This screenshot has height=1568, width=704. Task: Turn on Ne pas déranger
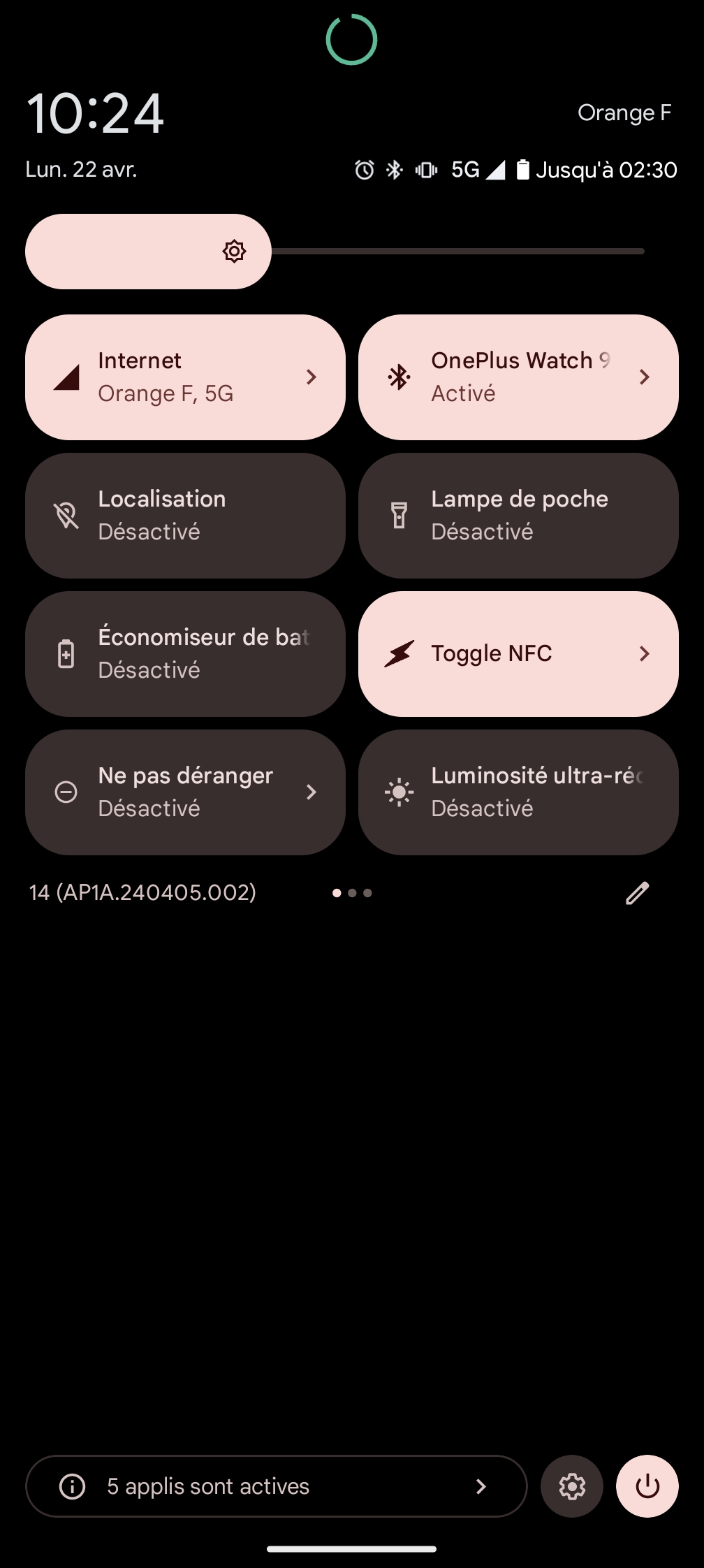click(x=185, y=792)
